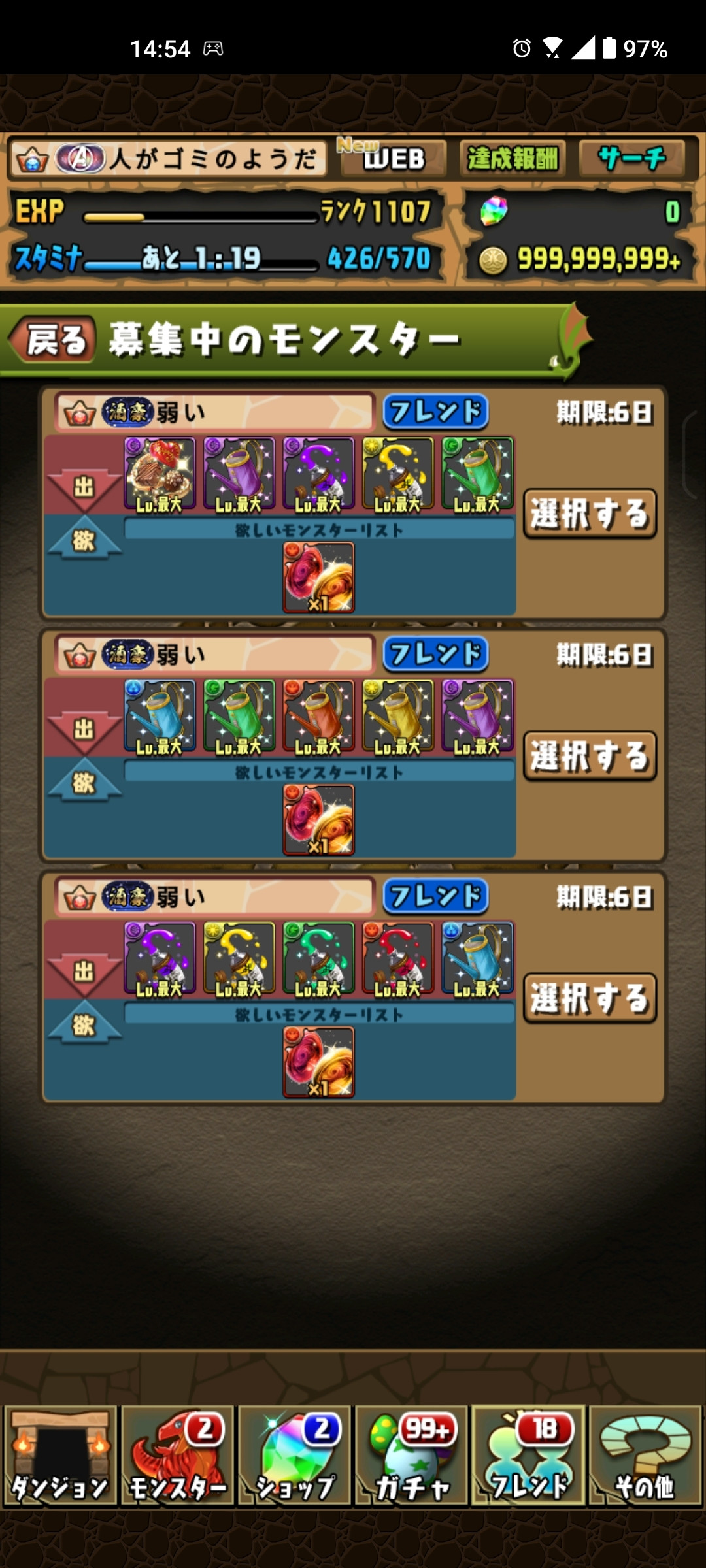Image resolution: width=706 pixels, height=1568 pixels.
Task: Switch to the その他 tab
Action: pyautogui.click(x=645, y=1455)
